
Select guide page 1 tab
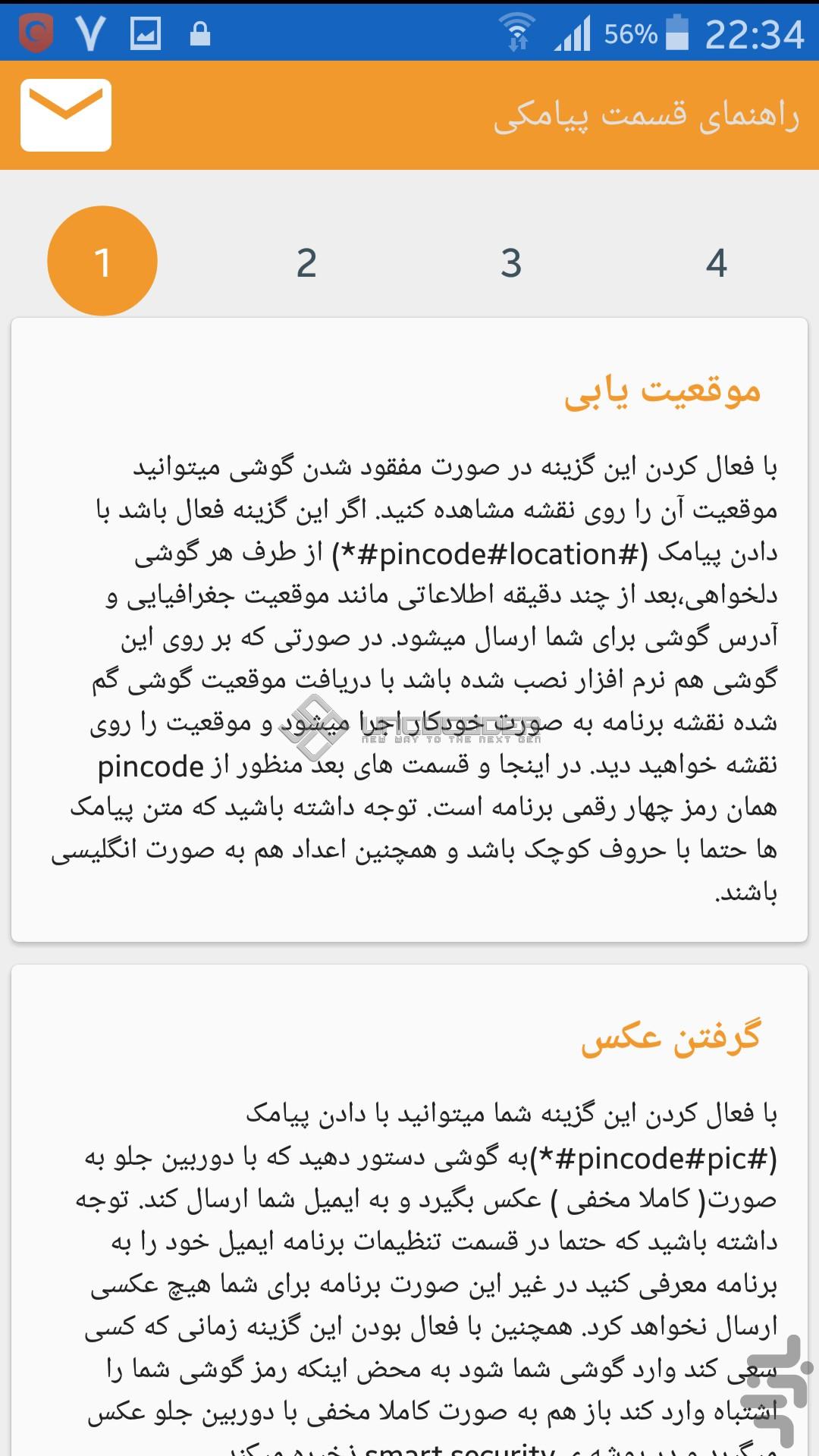click(102, 261)
